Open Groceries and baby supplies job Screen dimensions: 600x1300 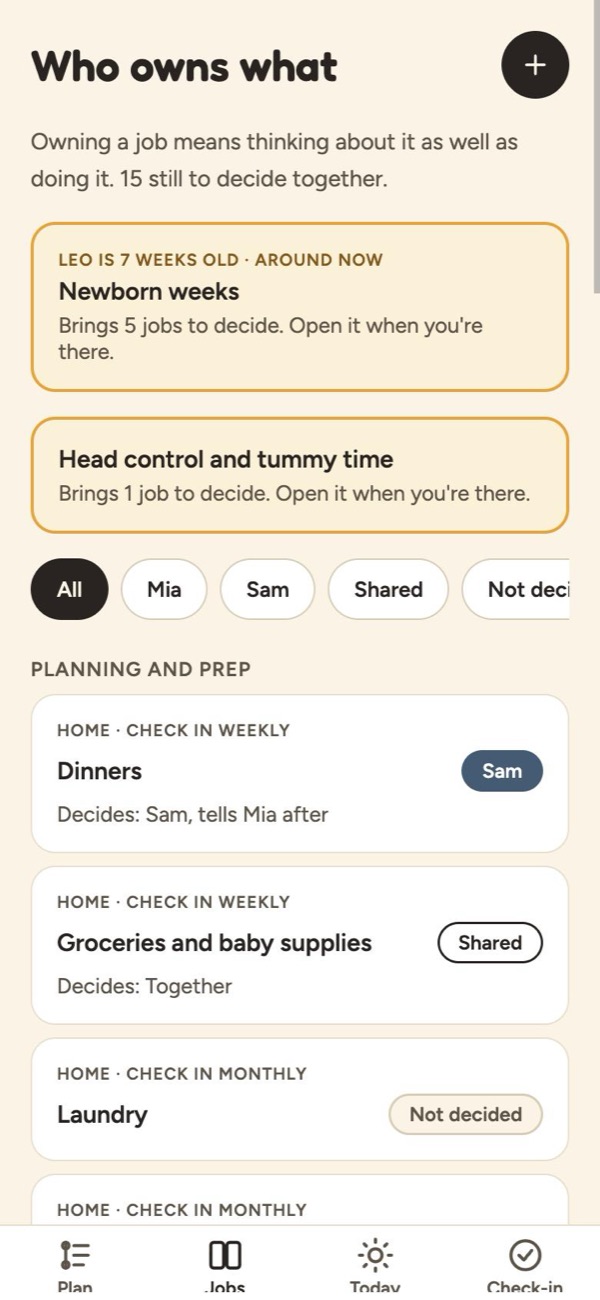(x=300, y=945)
